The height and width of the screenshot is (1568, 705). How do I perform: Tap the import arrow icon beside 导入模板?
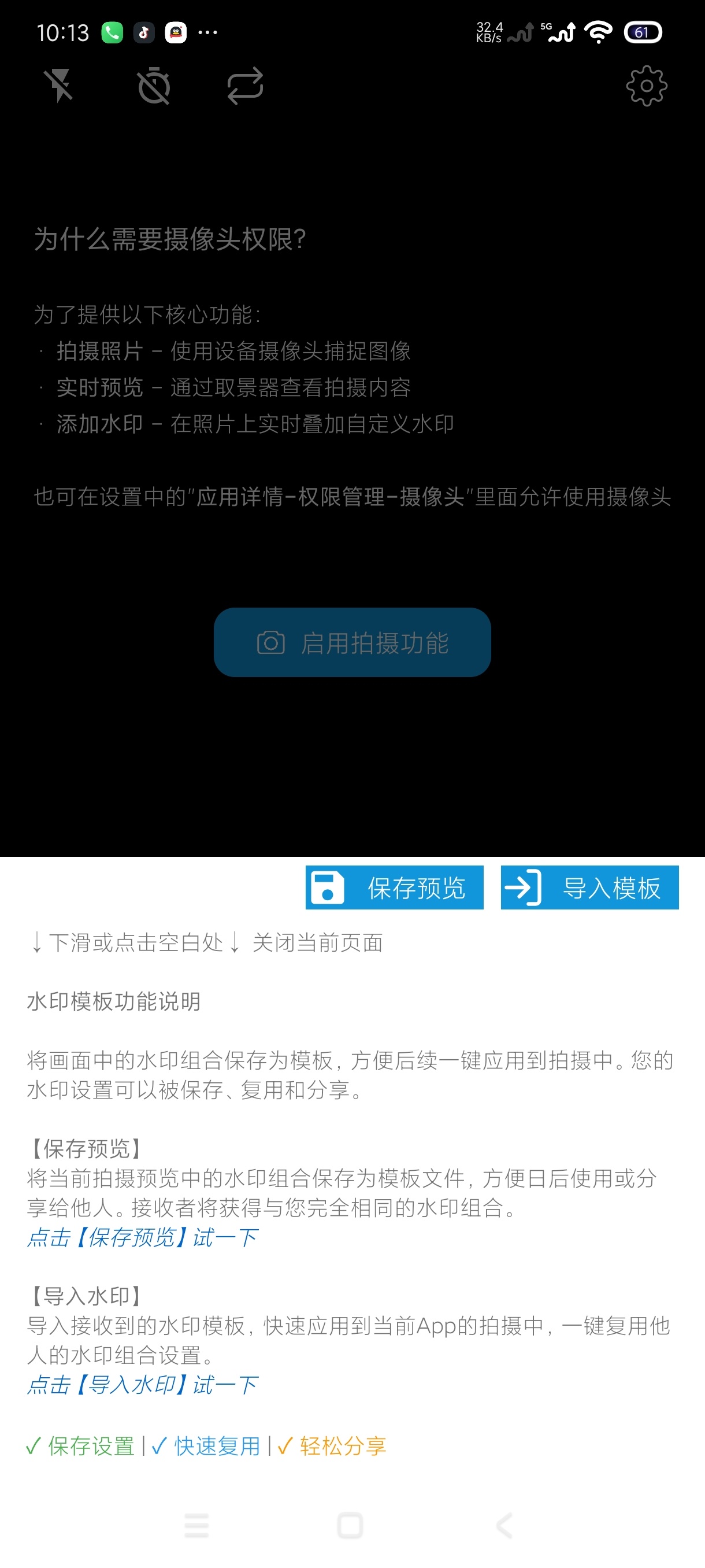[x=523, y=887]
